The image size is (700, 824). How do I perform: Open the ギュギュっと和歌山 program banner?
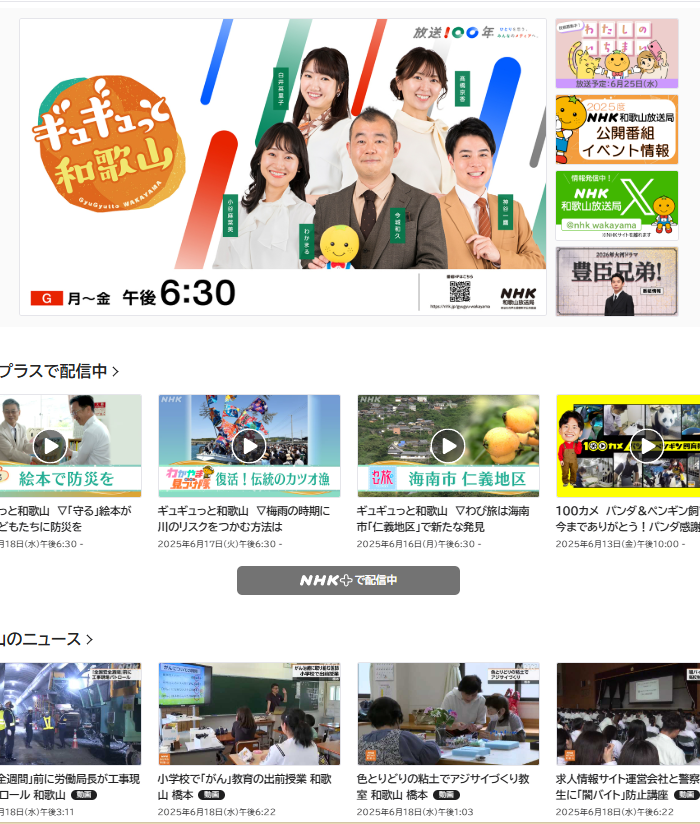[283, 167]
